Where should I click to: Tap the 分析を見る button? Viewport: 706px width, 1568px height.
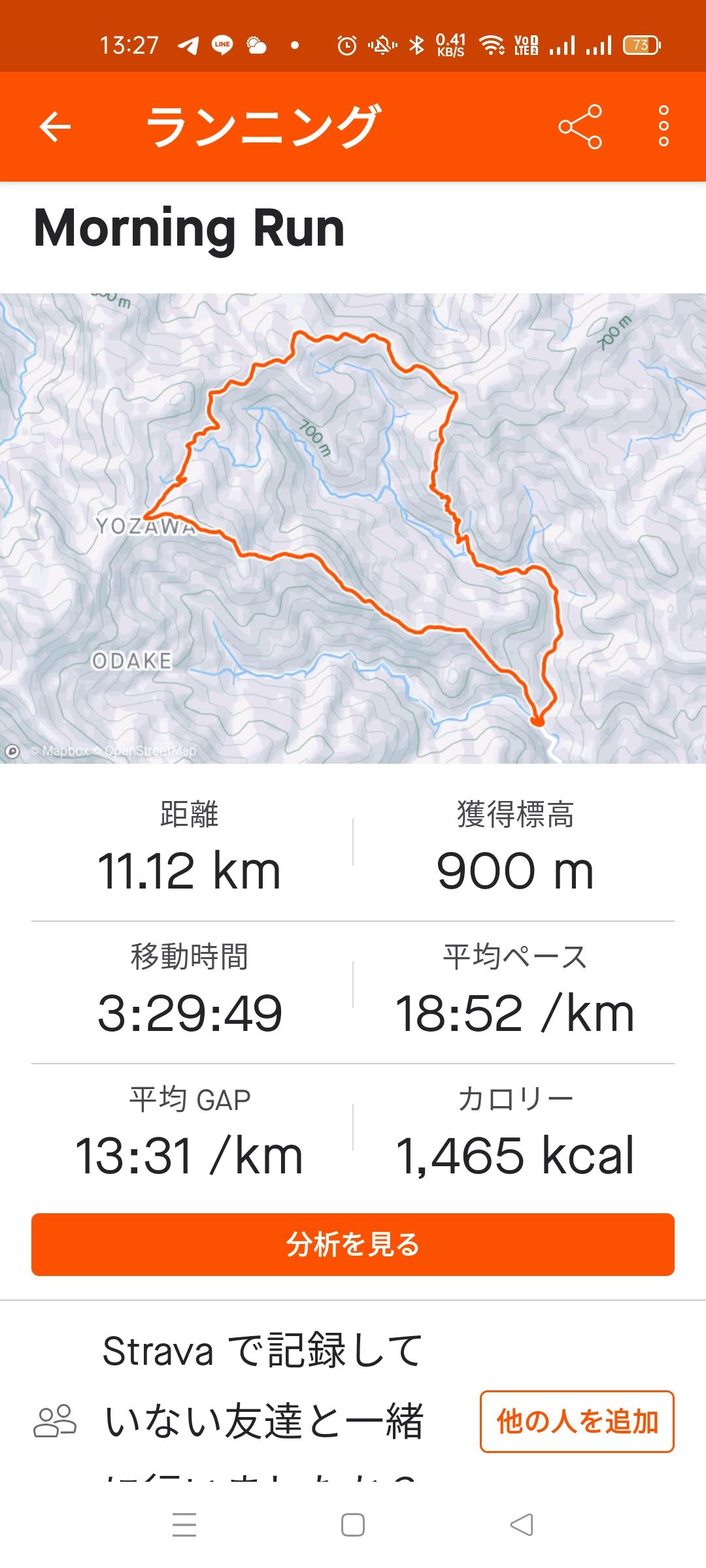point(353,1244)
